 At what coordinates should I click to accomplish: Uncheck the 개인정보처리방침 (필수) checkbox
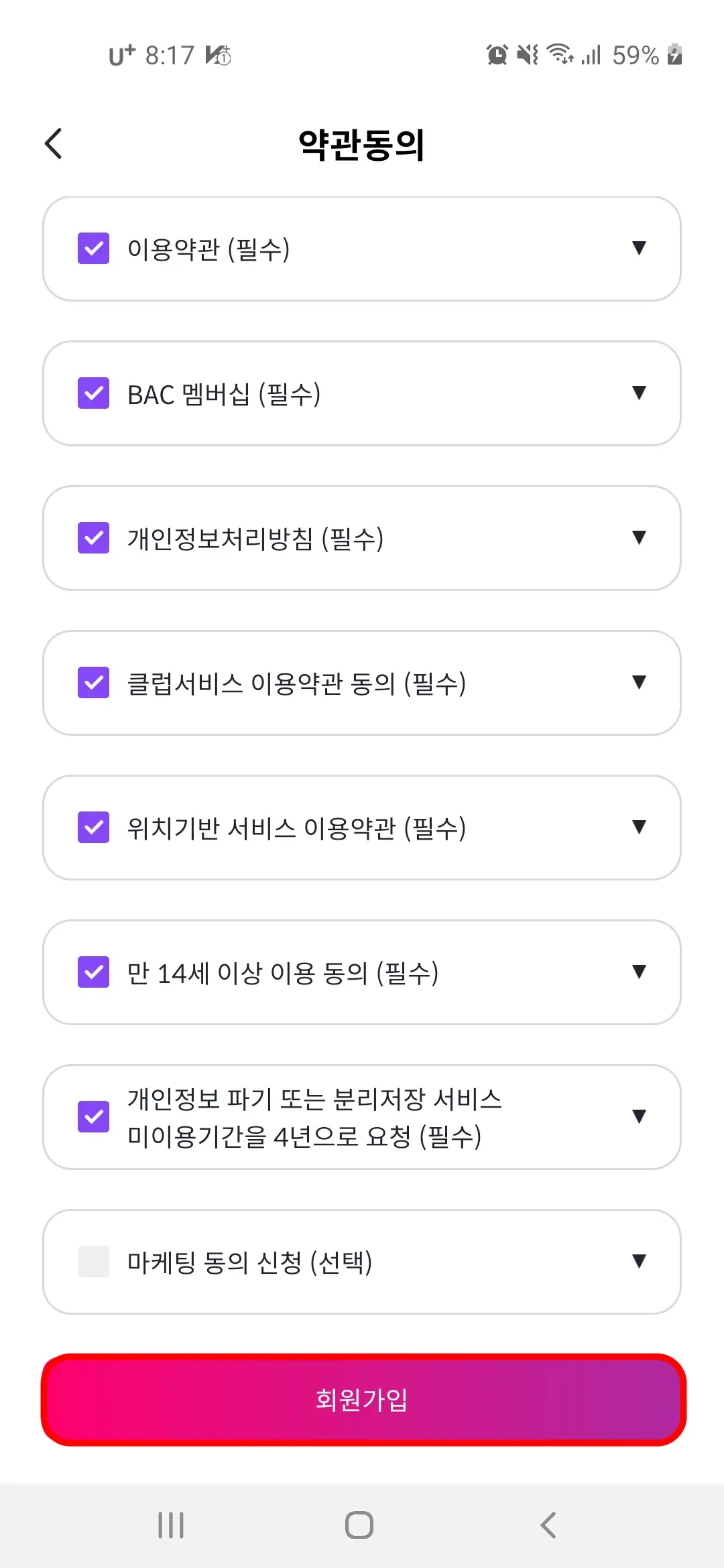[93, 538]
